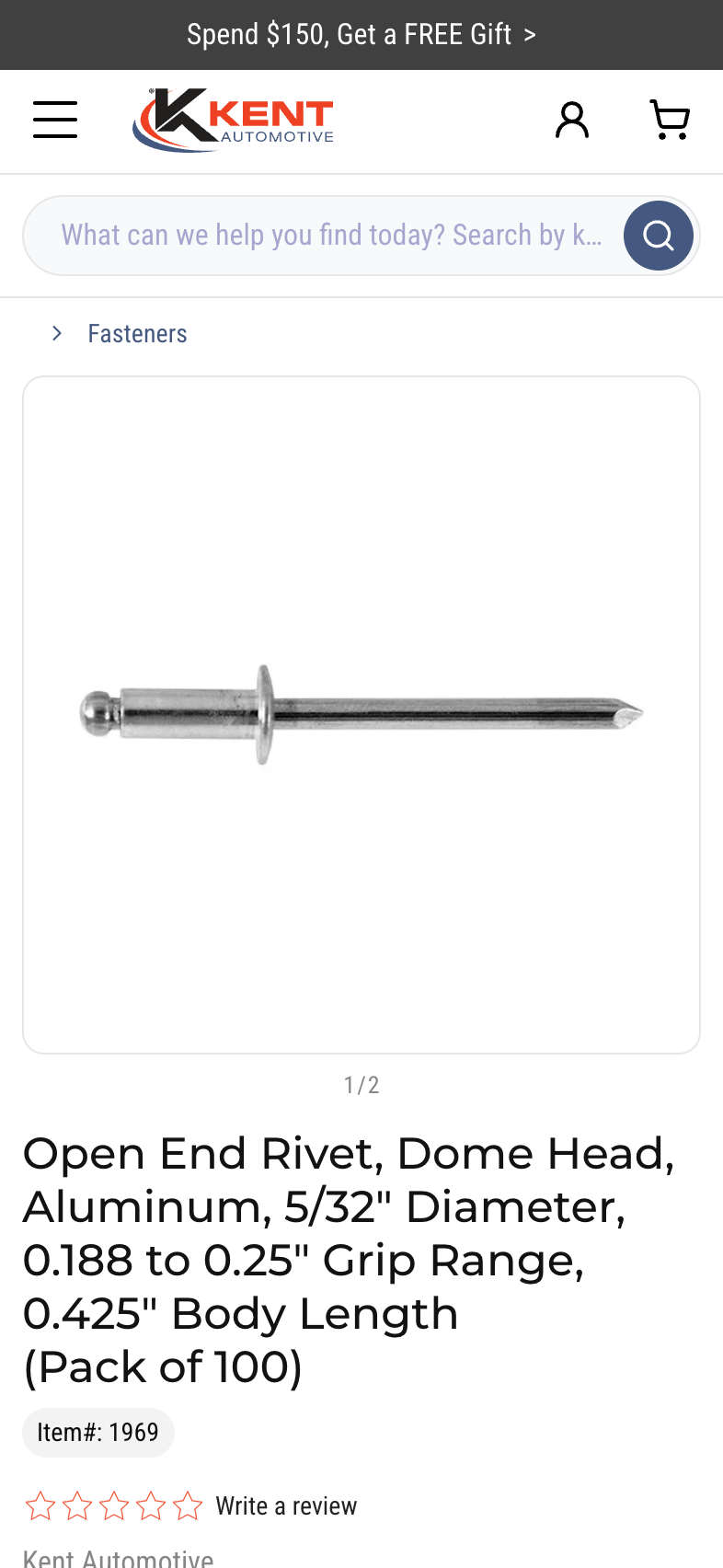
Task: Write a review for this rivet
Action: point(286,1505)
